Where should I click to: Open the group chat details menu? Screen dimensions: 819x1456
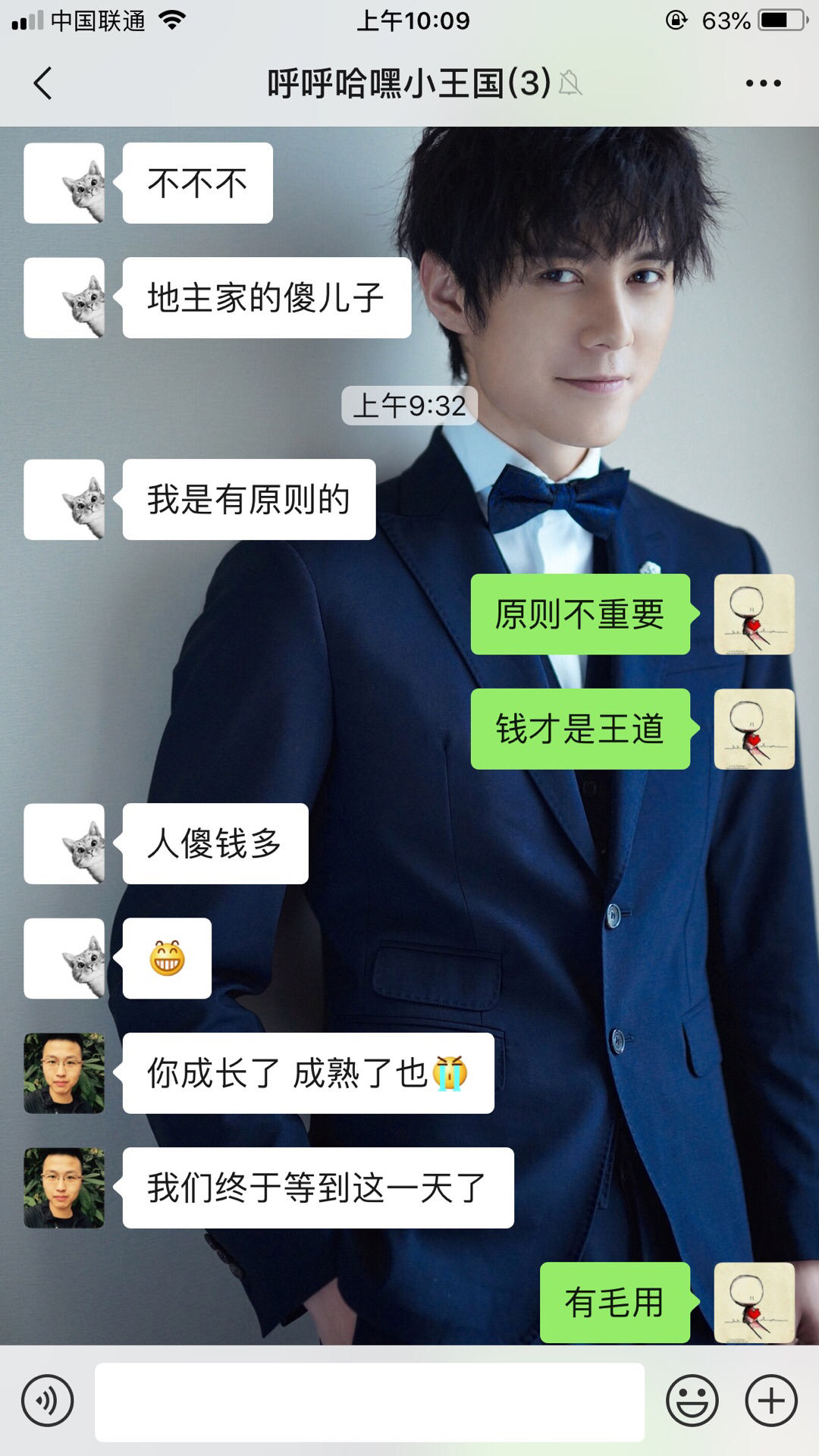coord(763,83)
